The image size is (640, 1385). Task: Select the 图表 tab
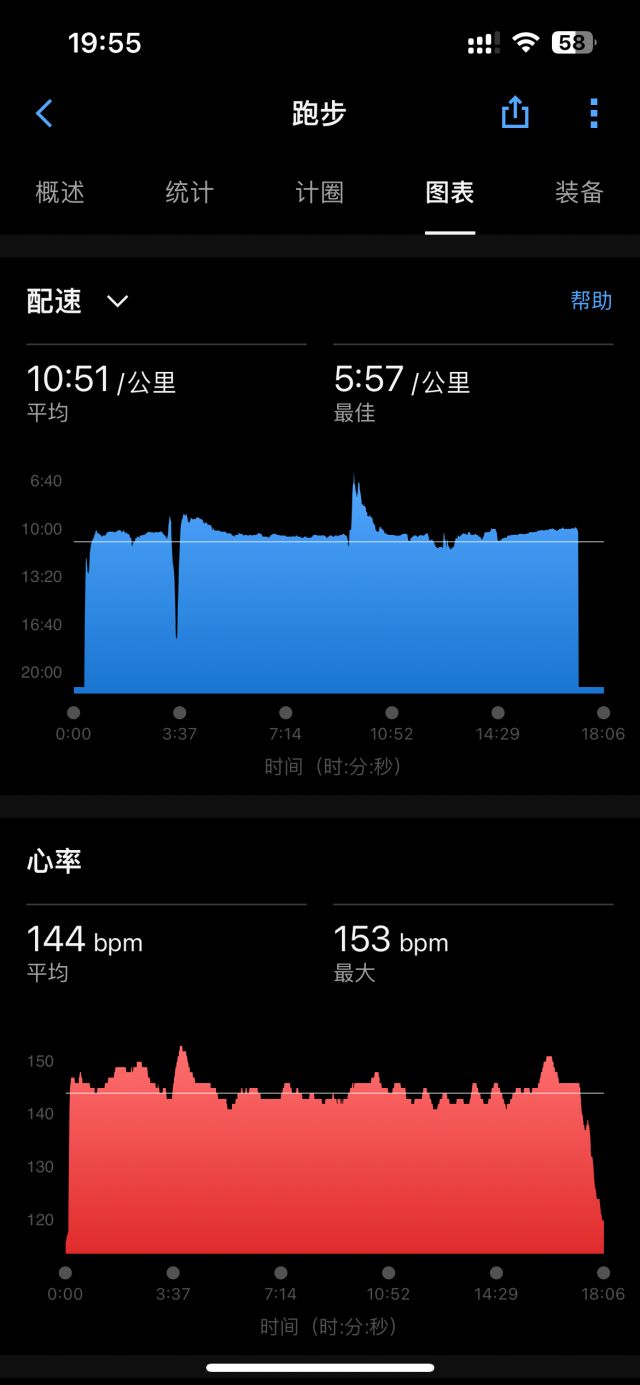pyautogui.click(x=450, y=192)
